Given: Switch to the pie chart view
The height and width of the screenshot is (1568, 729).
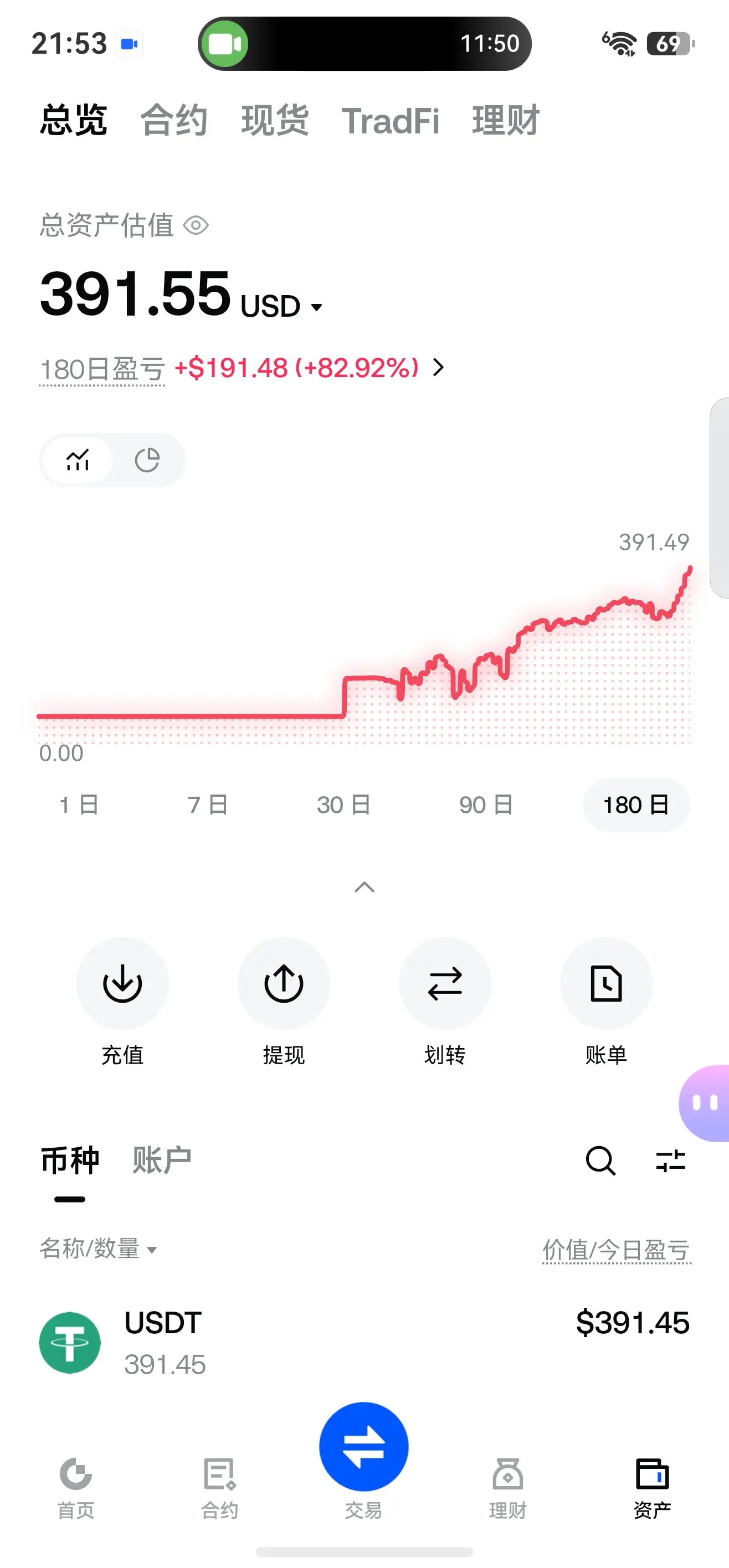Looking at the screenshot, I should pyautogui.click(x=147, y=460).
